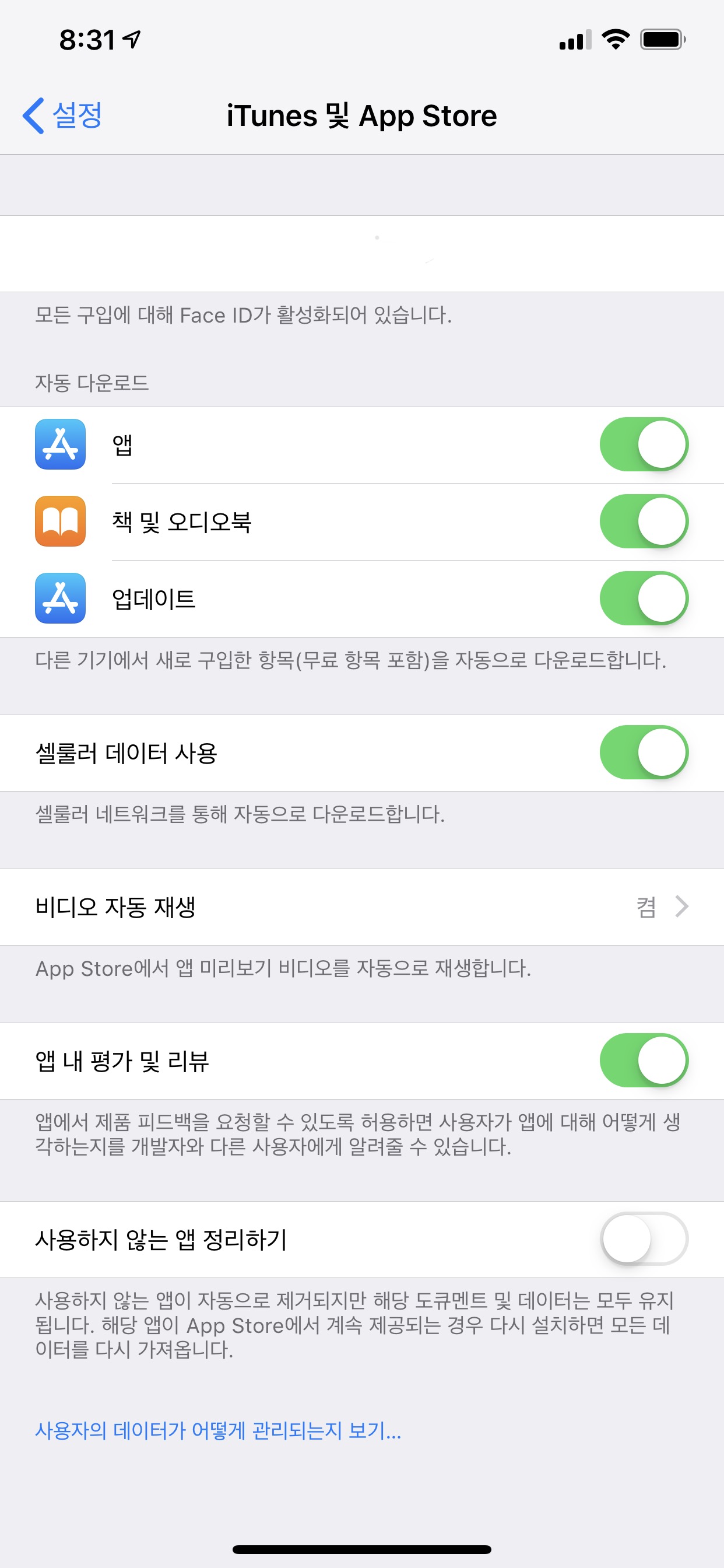Viewport: 724px width, 1568px height.
Task: Disable 책 및 오디오북 automatic downloads
Action: click(643, 521)
